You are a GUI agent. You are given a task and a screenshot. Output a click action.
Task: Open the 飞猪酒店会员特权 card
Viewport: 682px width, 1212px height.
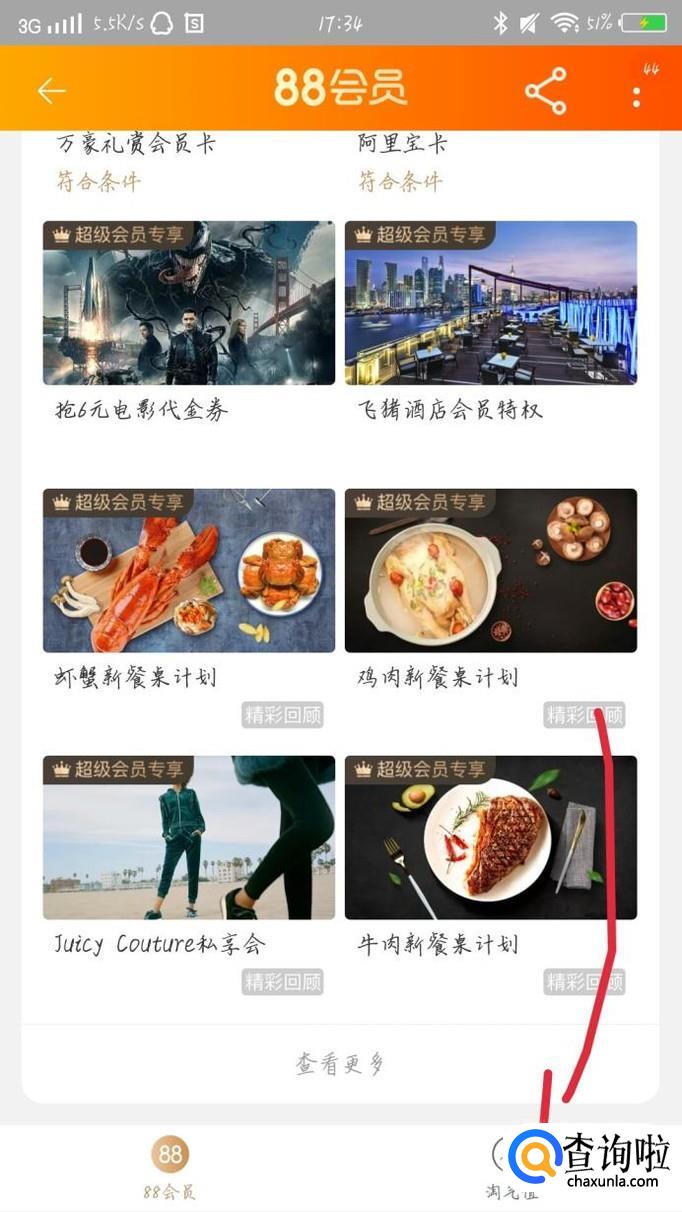pyautogui.click(x=490, y=303)
